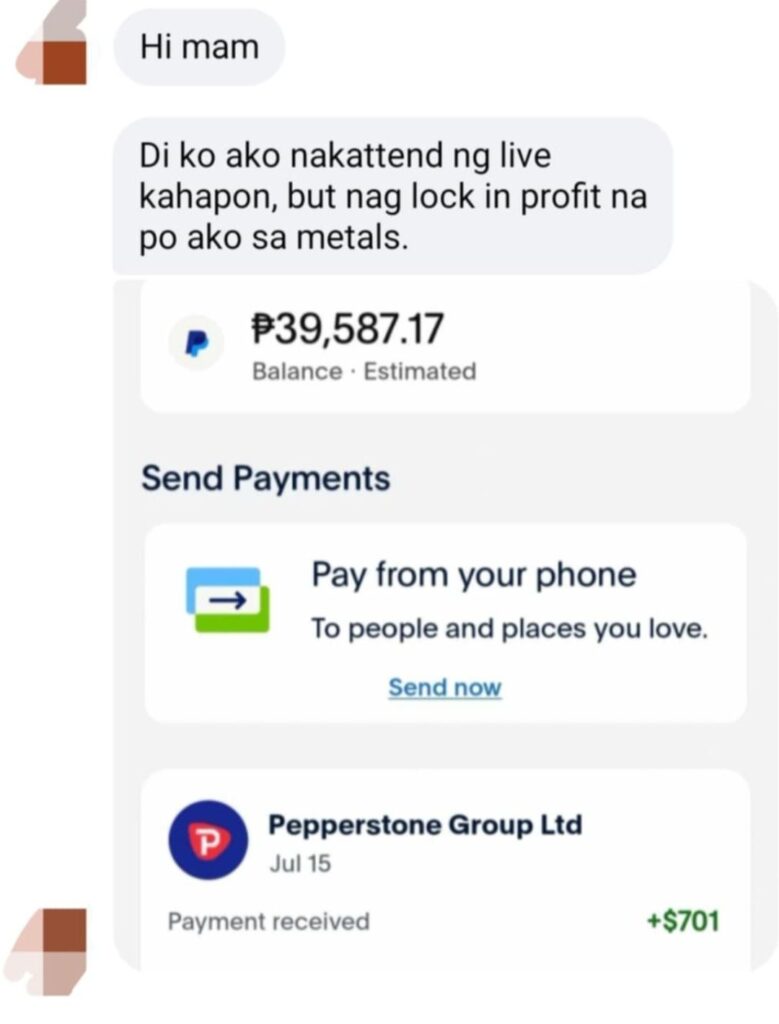The image size is (779, 1024).
Task: Open the shared PayPal balance screenshot
Action: coord(445,620)
